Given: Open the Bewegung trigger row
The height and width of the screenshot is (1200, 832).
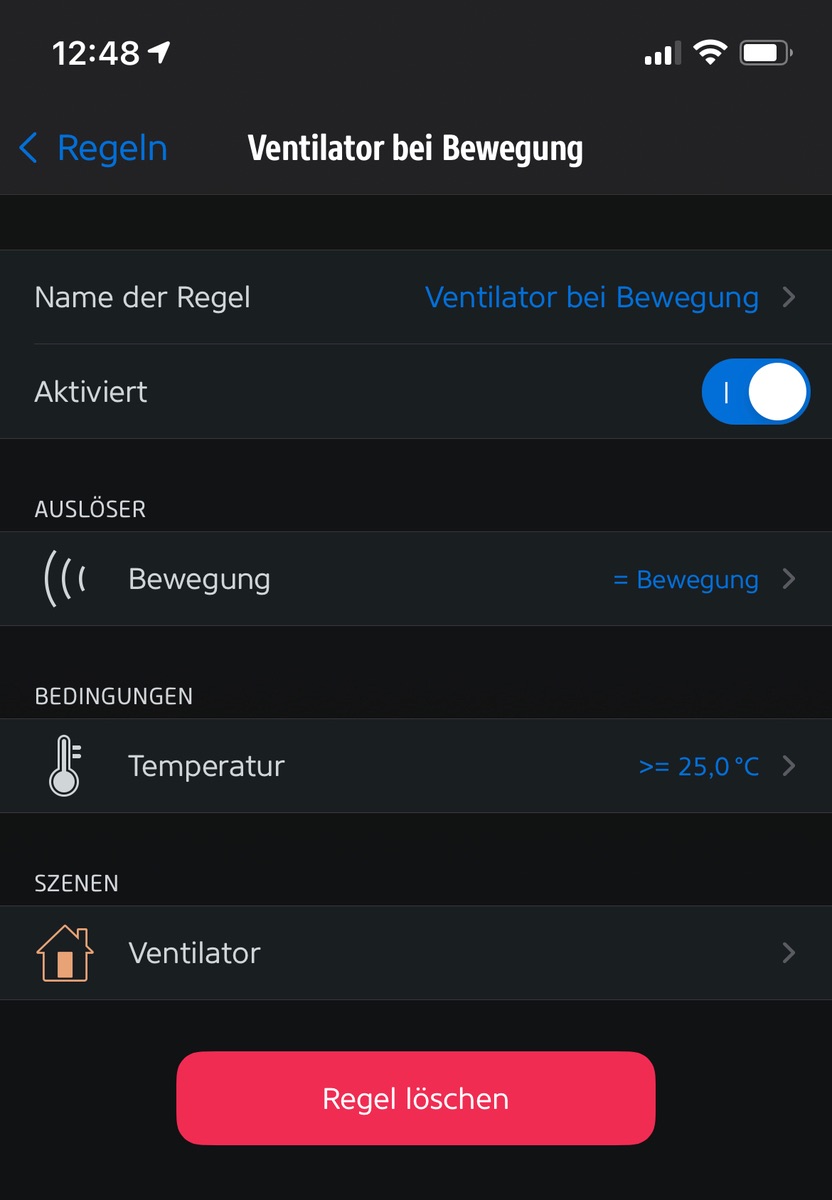Looking at the screenshot, I should point(415,580).
